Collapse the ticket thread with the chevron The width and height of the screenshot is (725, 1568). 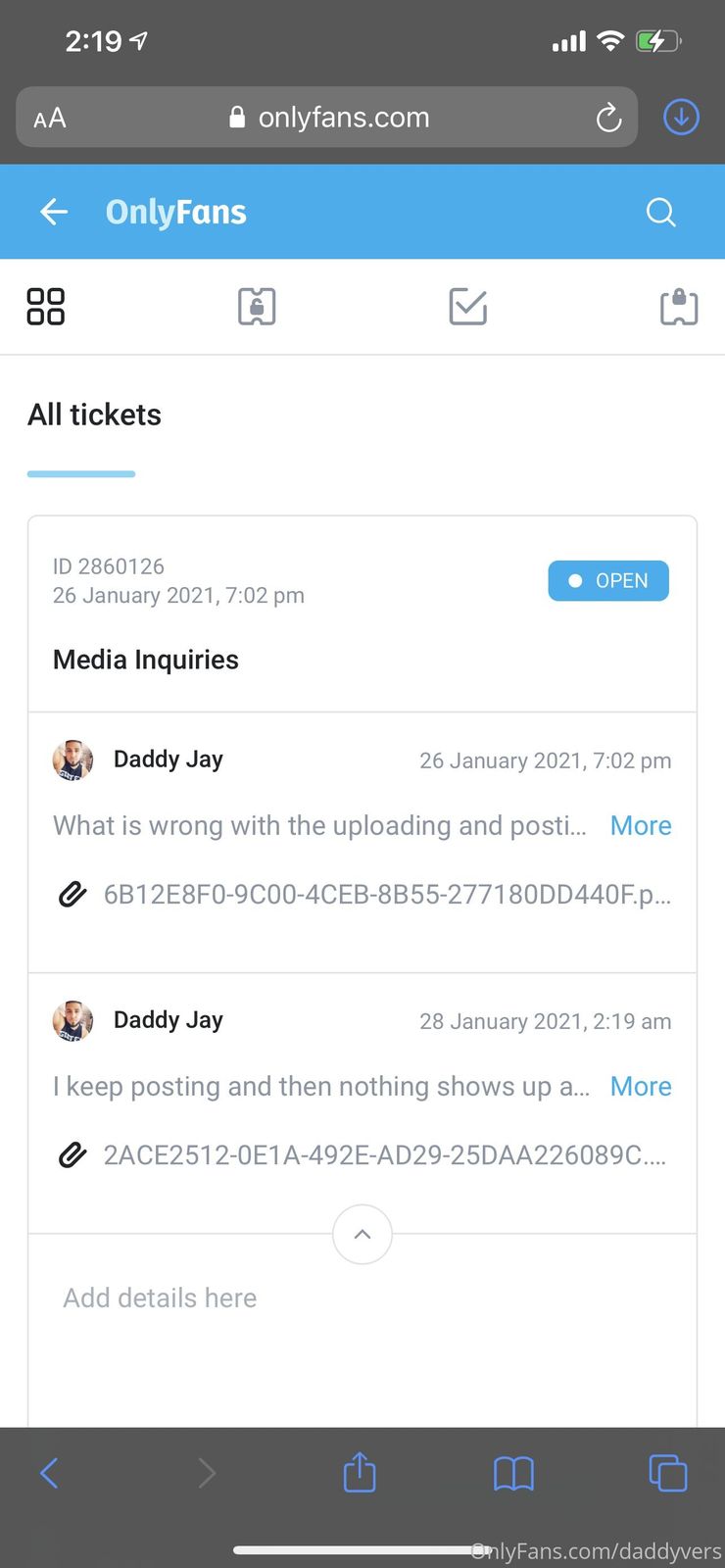pos(362,1234)
